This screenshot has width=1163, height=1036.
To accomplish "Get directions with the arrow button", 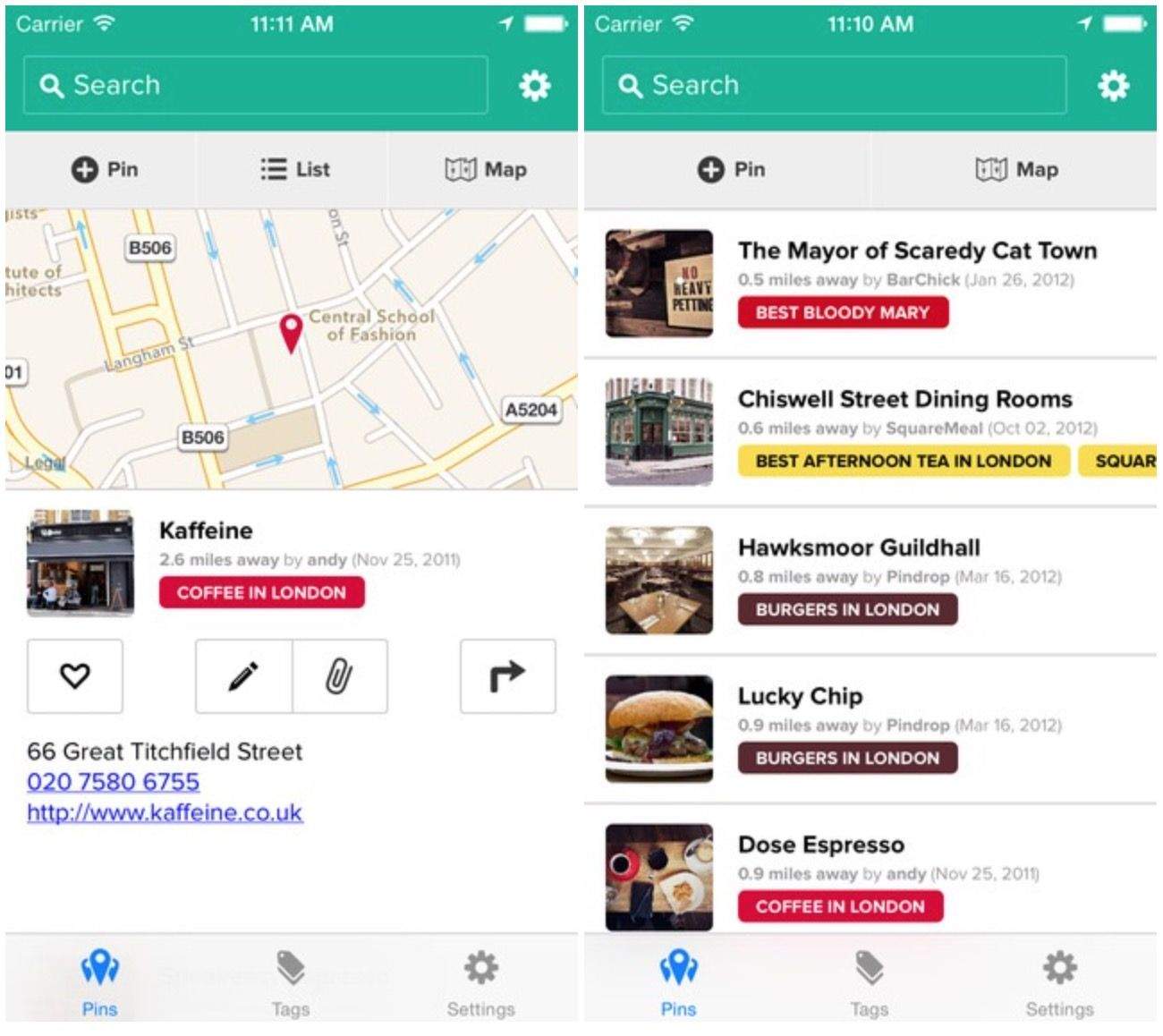I will click(x=507, y=676).
